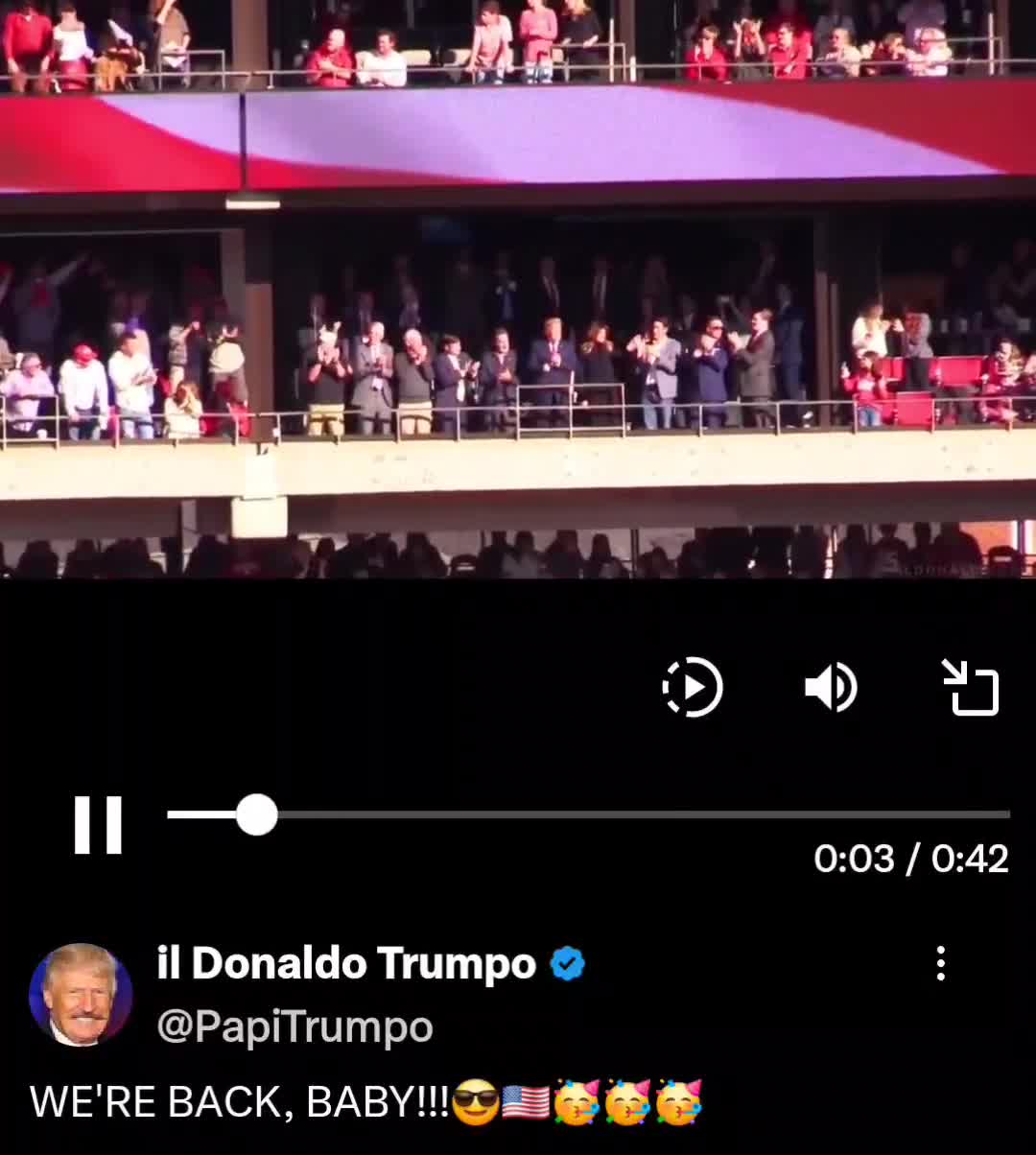Click the blue verified badge next to the name
This screenshot has height=1155, width=1036.
click(x=568, y=964)
